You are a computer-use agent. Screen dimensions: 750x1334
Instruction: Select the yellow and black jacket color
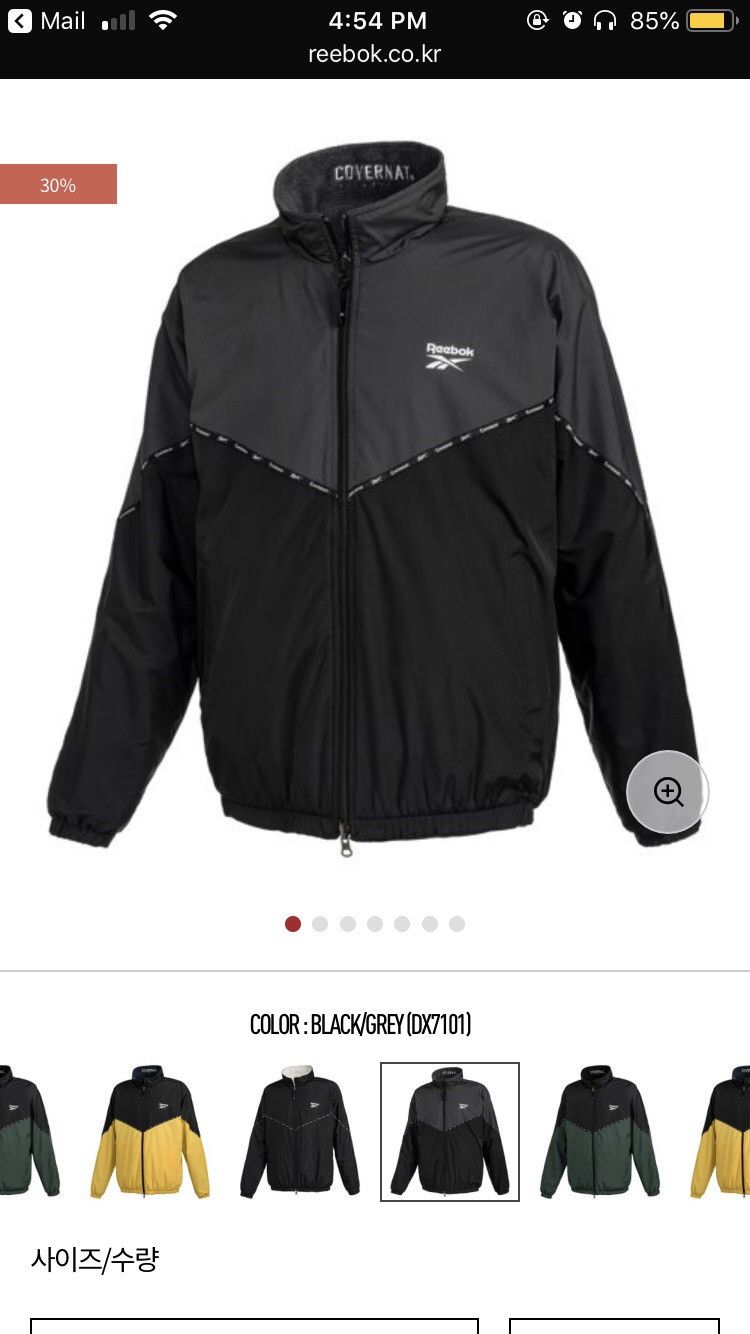pyautogui.click(x=150, y=1131)
